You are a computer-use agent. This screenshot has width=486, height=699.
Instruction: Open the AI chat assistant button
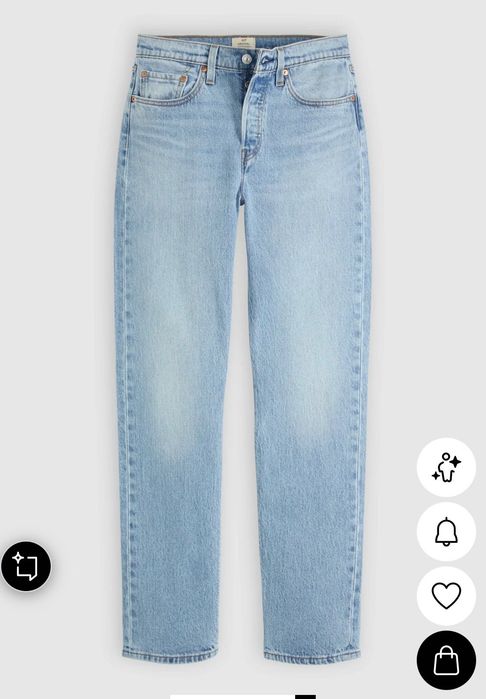(x=25, y=566)
